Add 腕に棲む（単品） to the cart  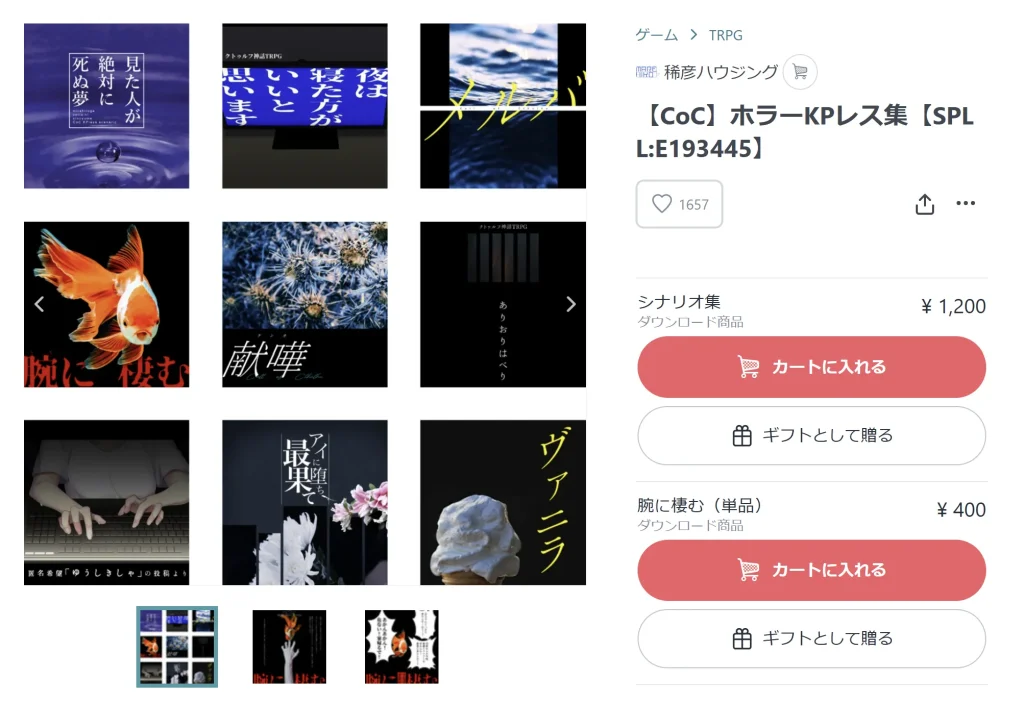811,570
